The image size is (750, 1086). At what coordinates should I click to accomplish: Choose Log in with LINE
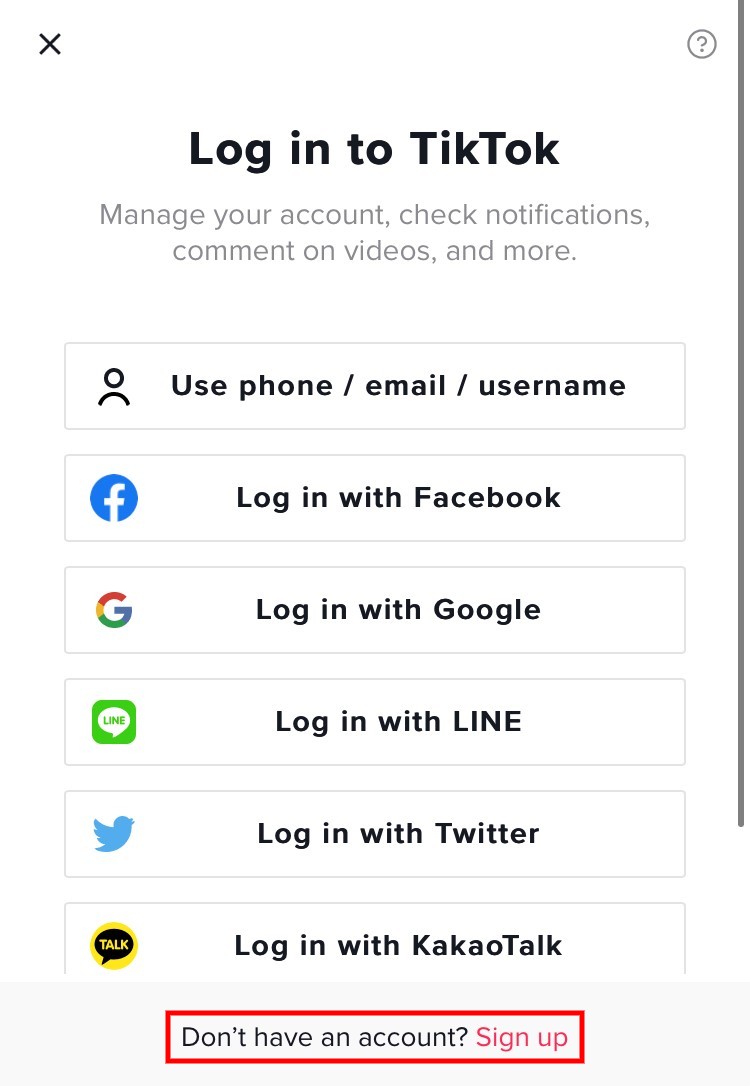[x=375, y=722]
